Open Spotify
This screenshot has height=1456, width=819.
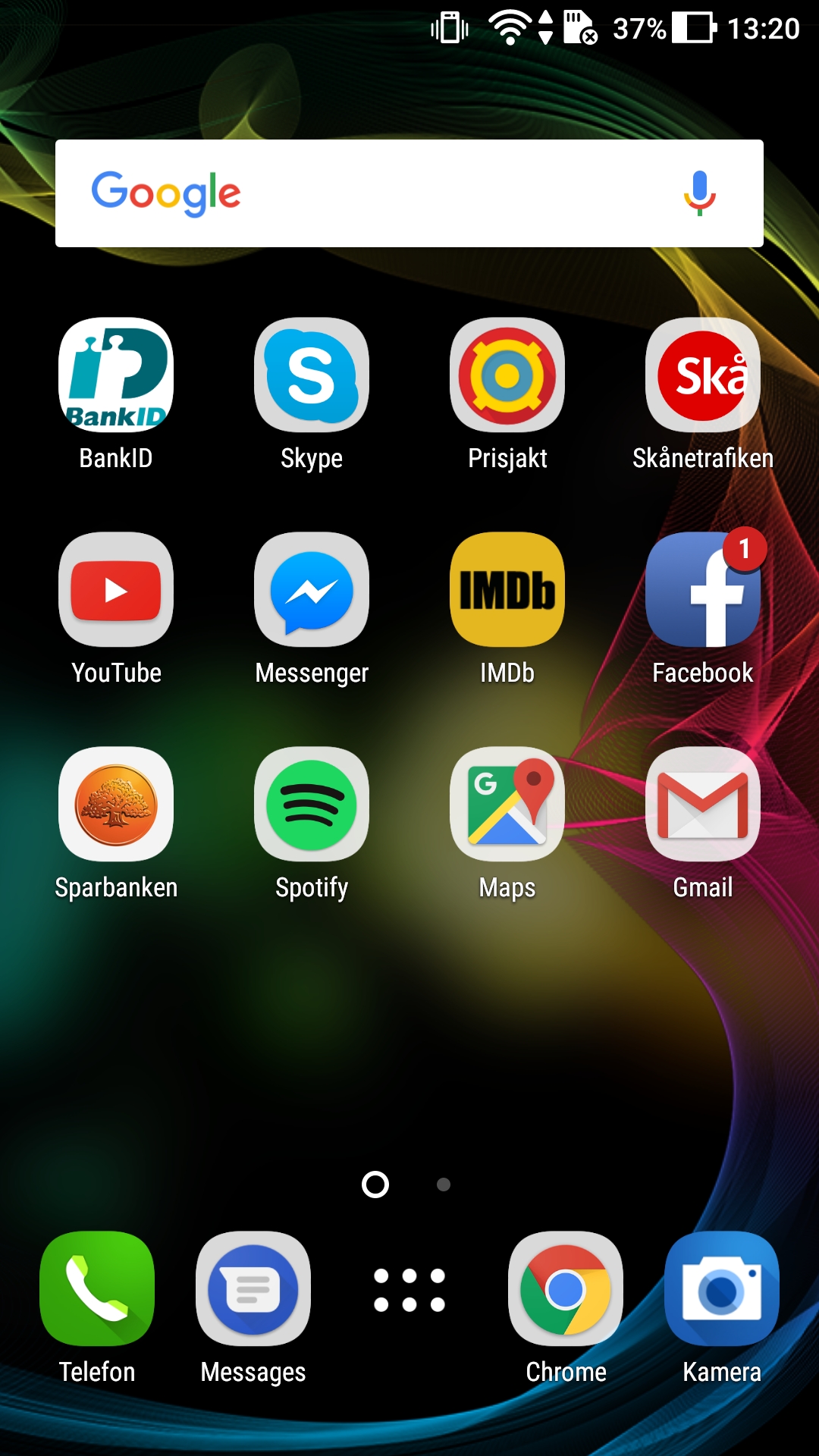pyautogui.click(x=312, y=804)
